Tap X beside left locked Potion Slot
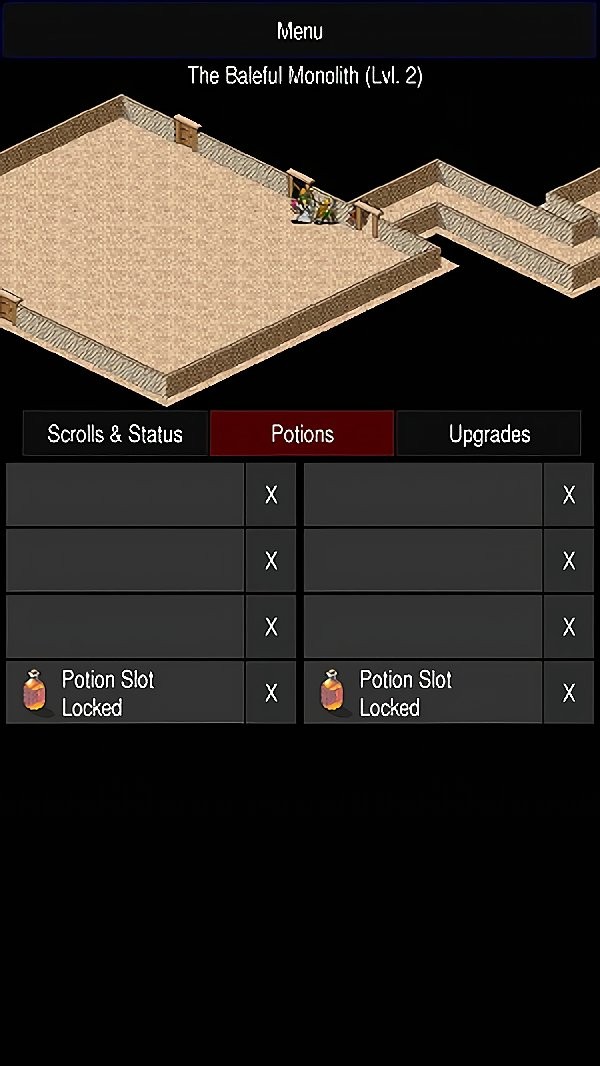 pos(271,693)
